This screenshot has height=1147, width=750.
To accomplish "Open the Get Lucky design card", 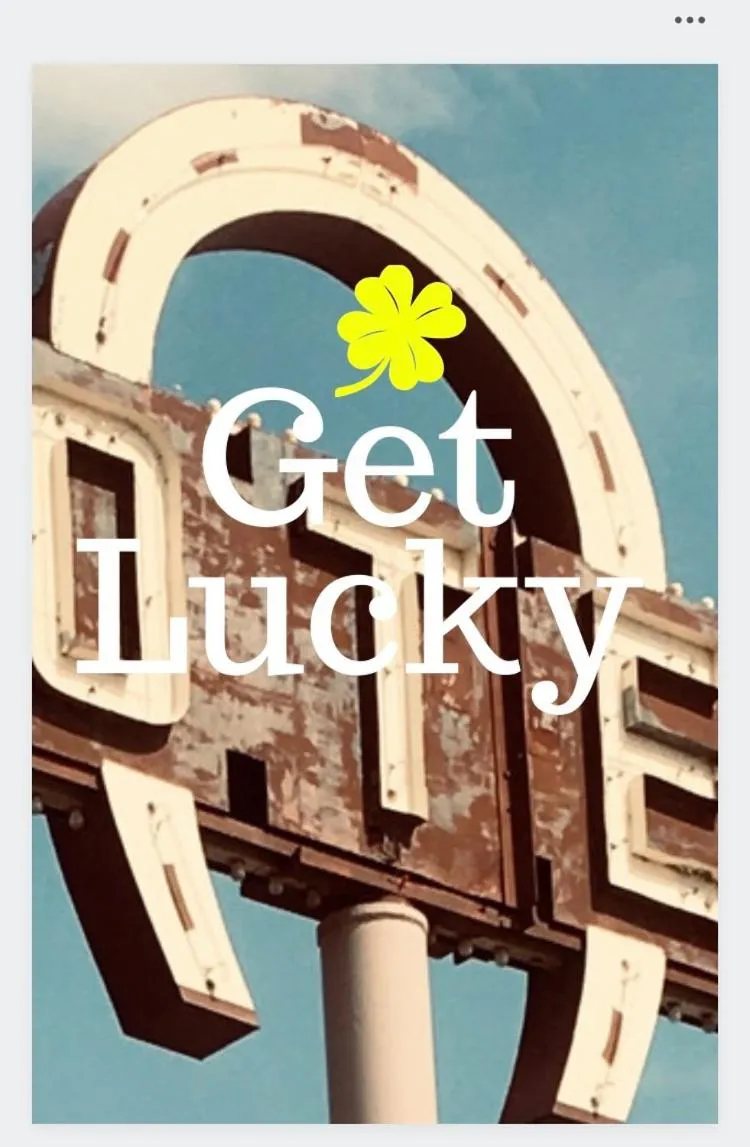I will (x=375, y=594).
